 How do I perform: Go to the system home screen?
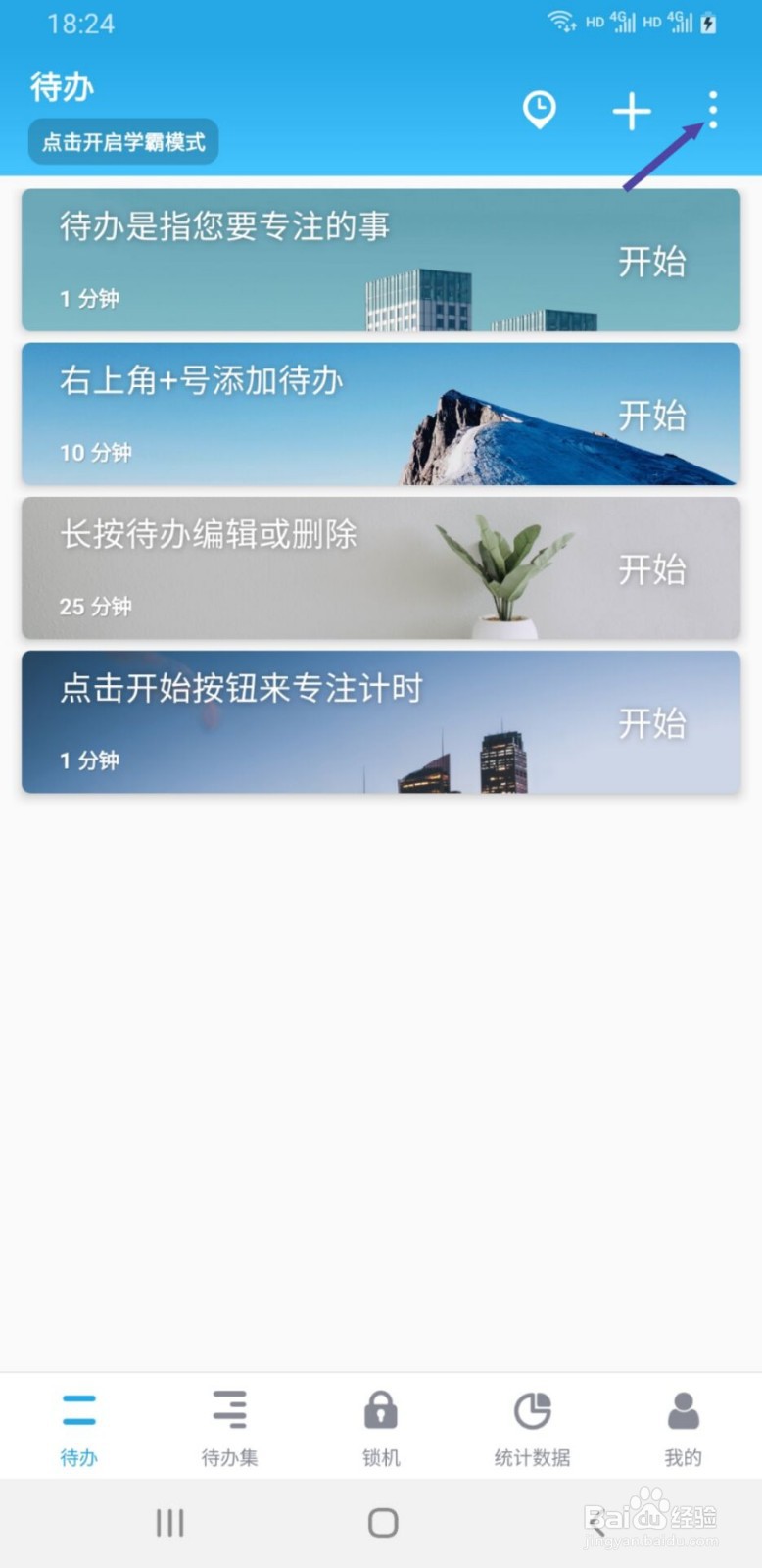382,1523
